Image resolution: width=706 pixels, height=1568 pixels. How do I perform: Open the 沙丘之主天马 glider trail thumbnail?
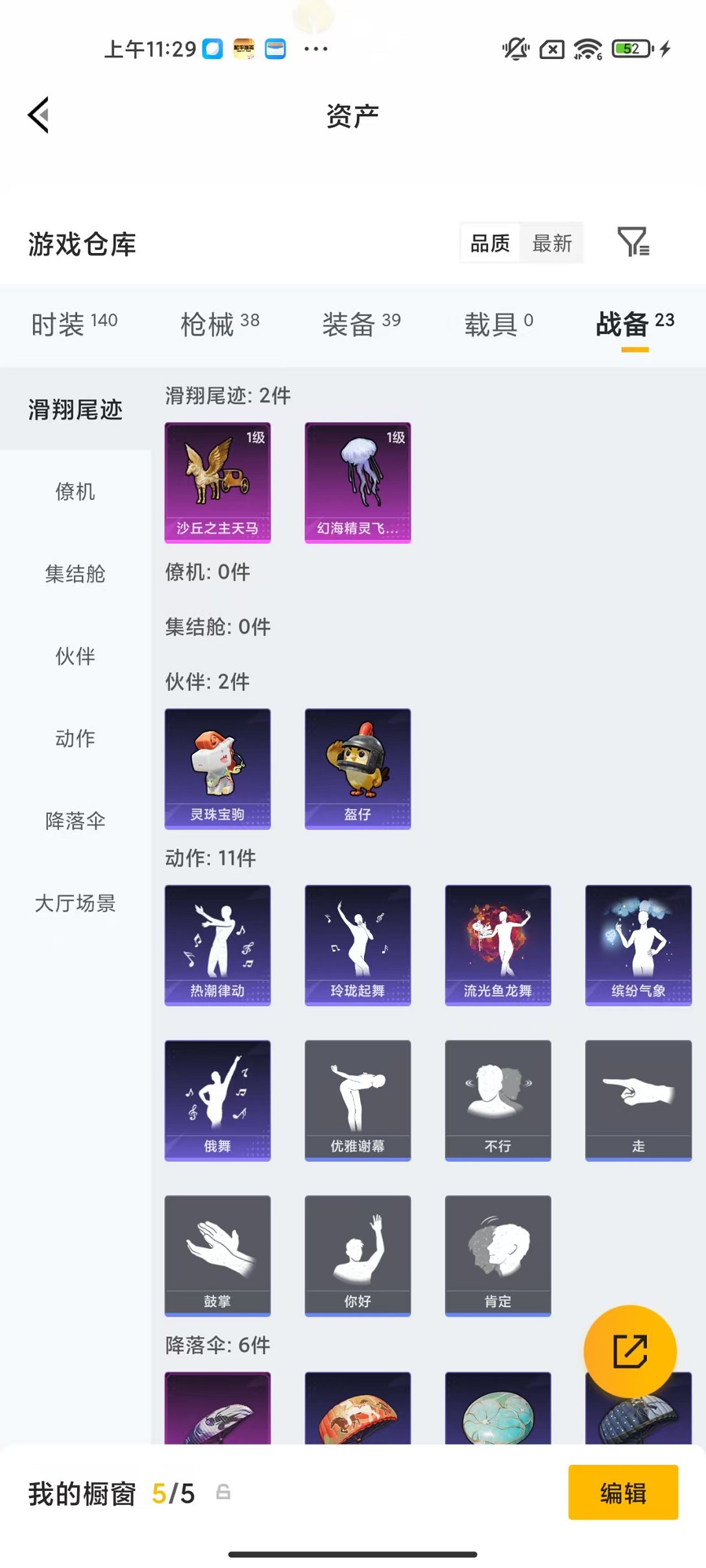pos(217,481)
